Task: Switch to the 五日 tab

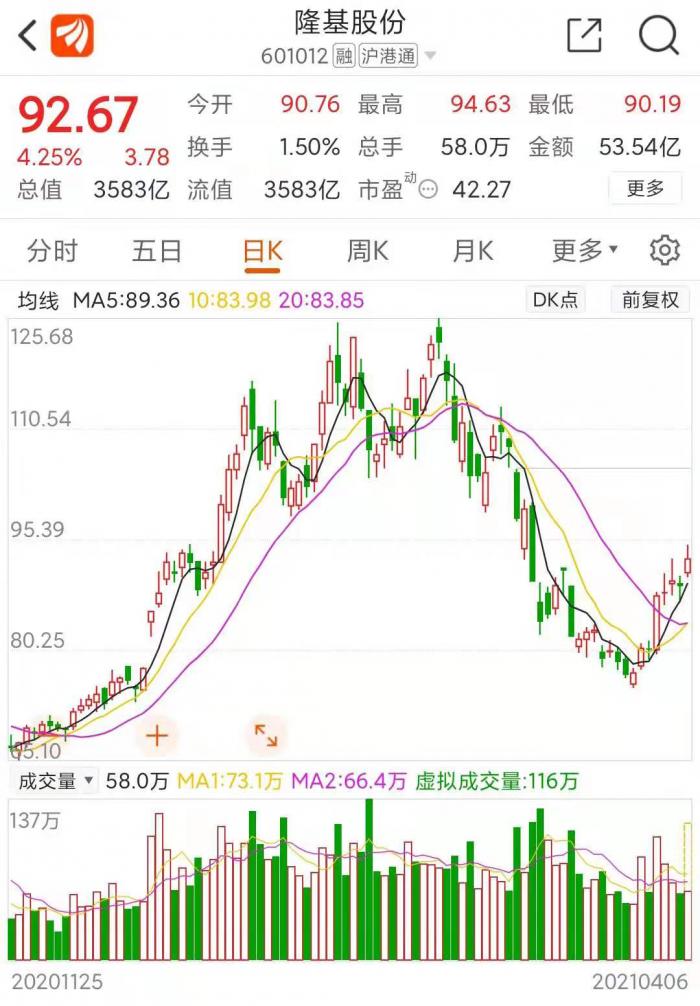Action: click(157, 251)
